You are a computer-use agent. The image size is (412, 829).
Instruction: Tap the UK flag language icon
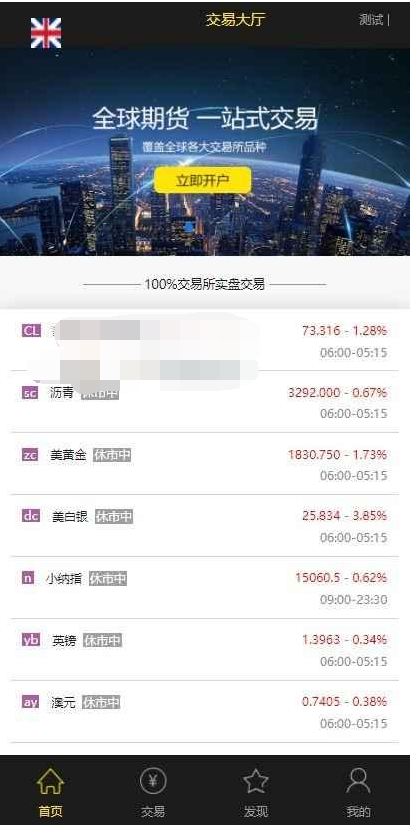[x=46, y=33]
